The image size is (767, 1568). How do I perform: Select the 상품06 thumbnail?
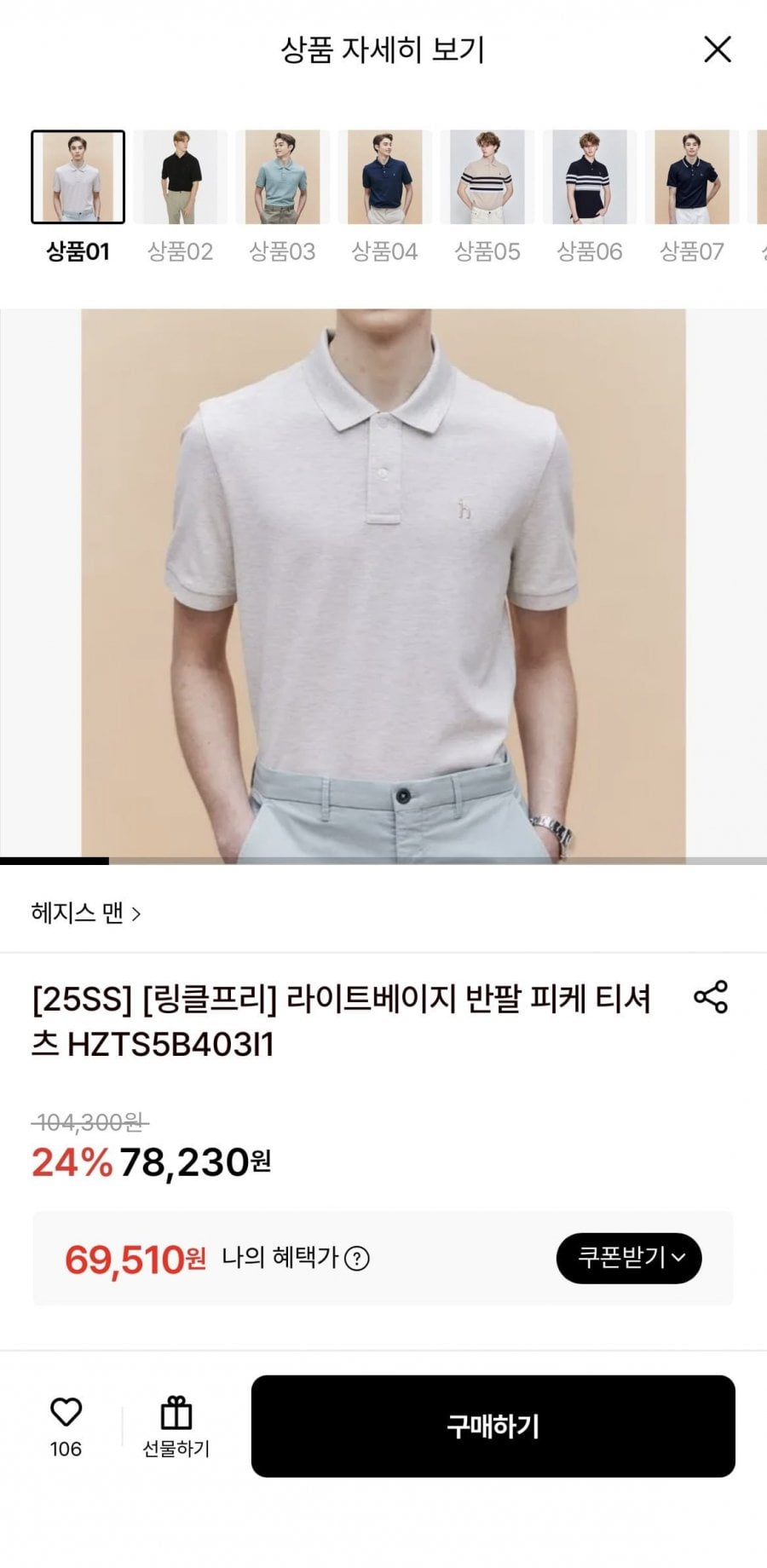(589, 177)
